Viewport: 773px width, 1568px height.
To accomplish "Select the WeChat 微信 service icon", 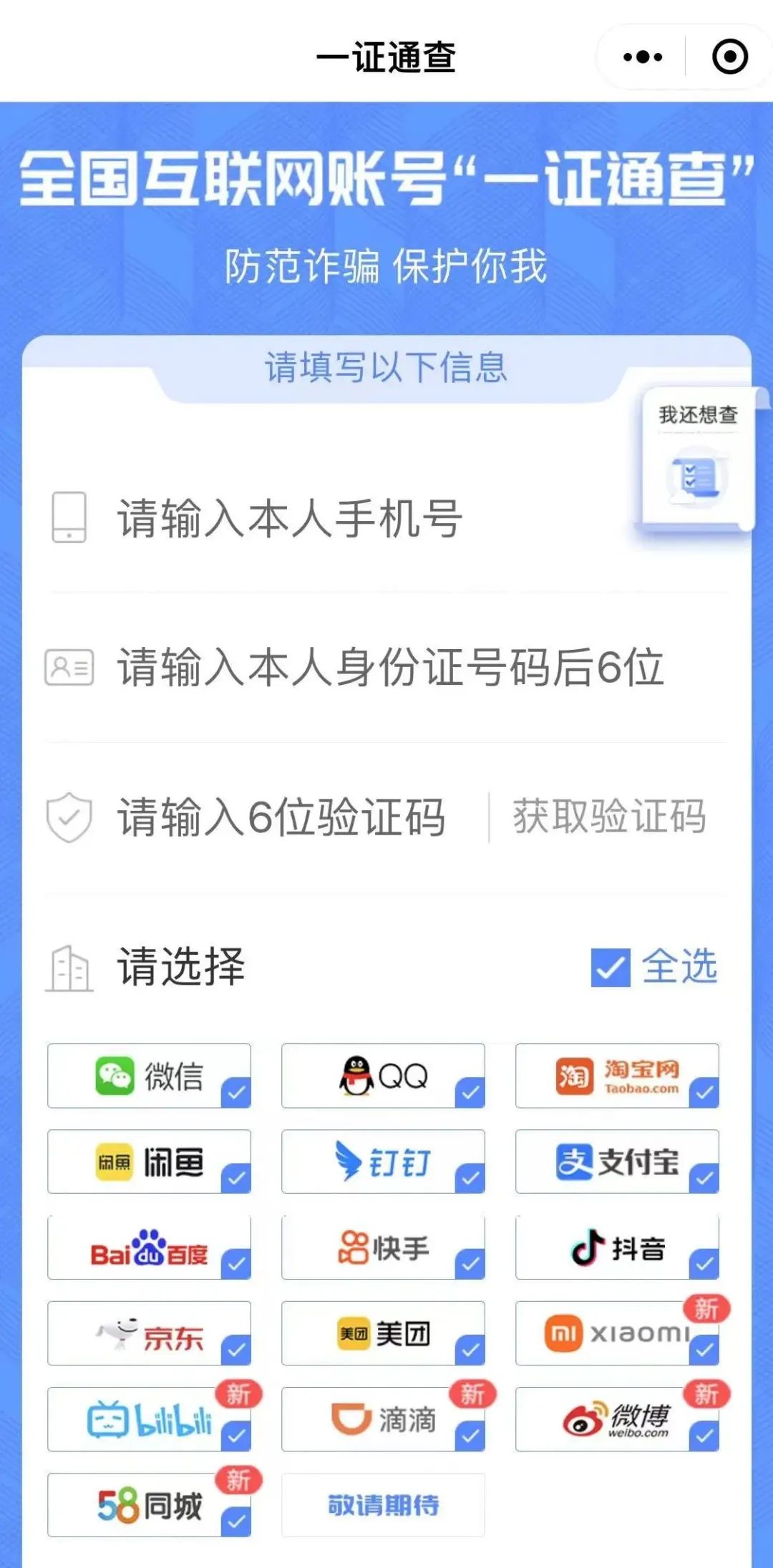I will pyautogui.click(x=118, y=1076).
